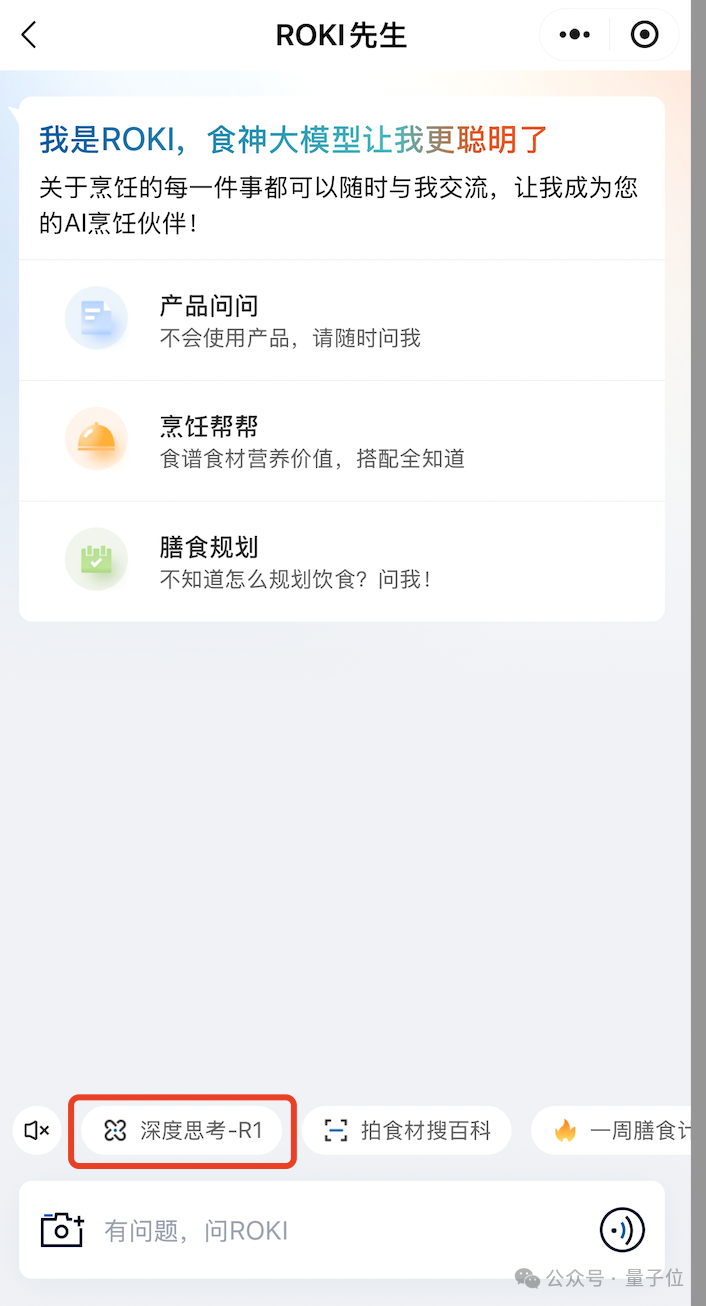Open the three-dot more menu
This screenshot has height=1306, width=706.
574,35
